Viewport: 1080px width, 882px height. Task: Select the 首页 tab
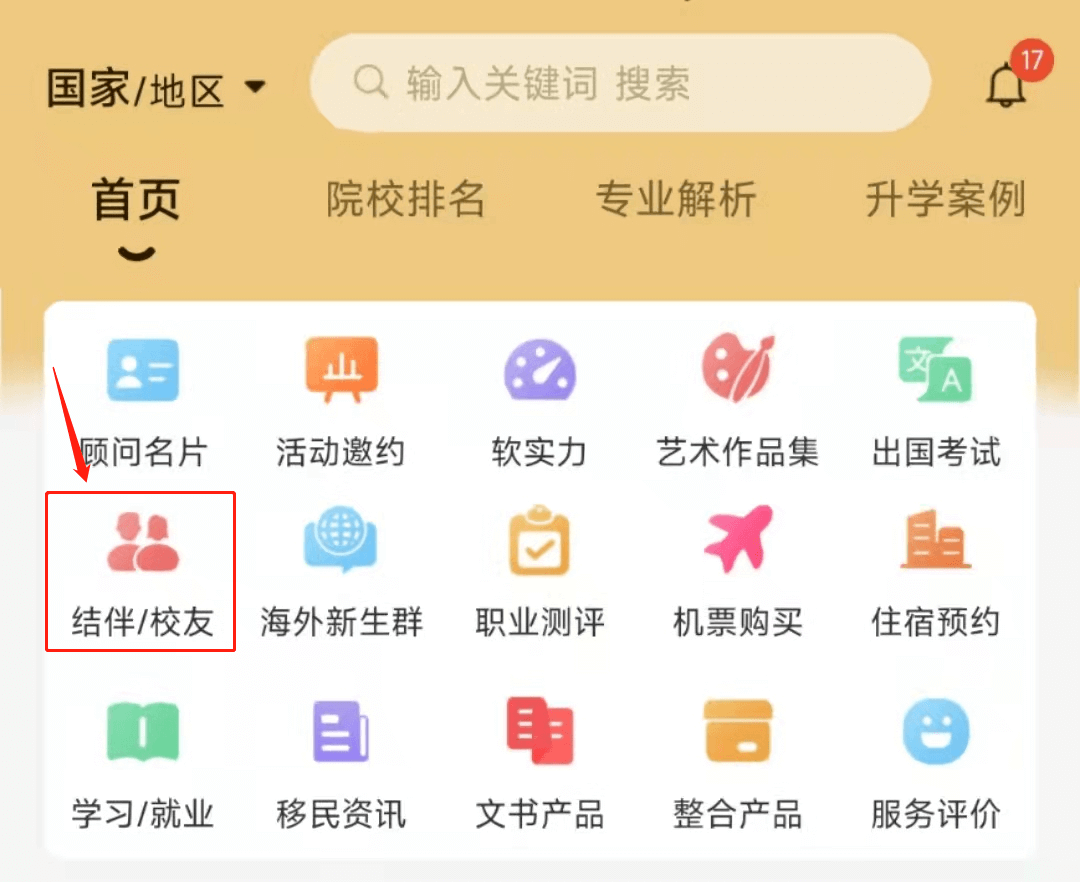click(137, 200)
